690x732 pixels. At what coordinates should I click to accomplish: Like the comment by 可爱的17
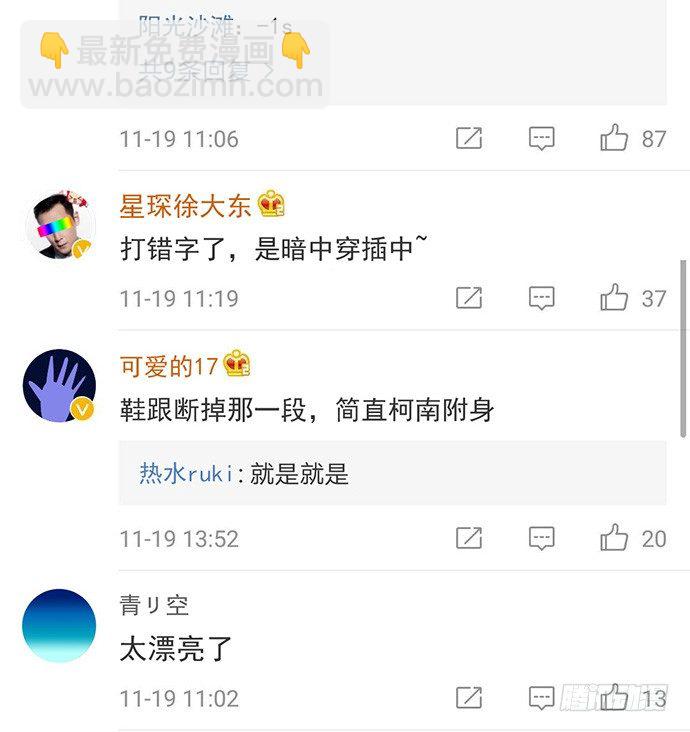coord(614,538)
